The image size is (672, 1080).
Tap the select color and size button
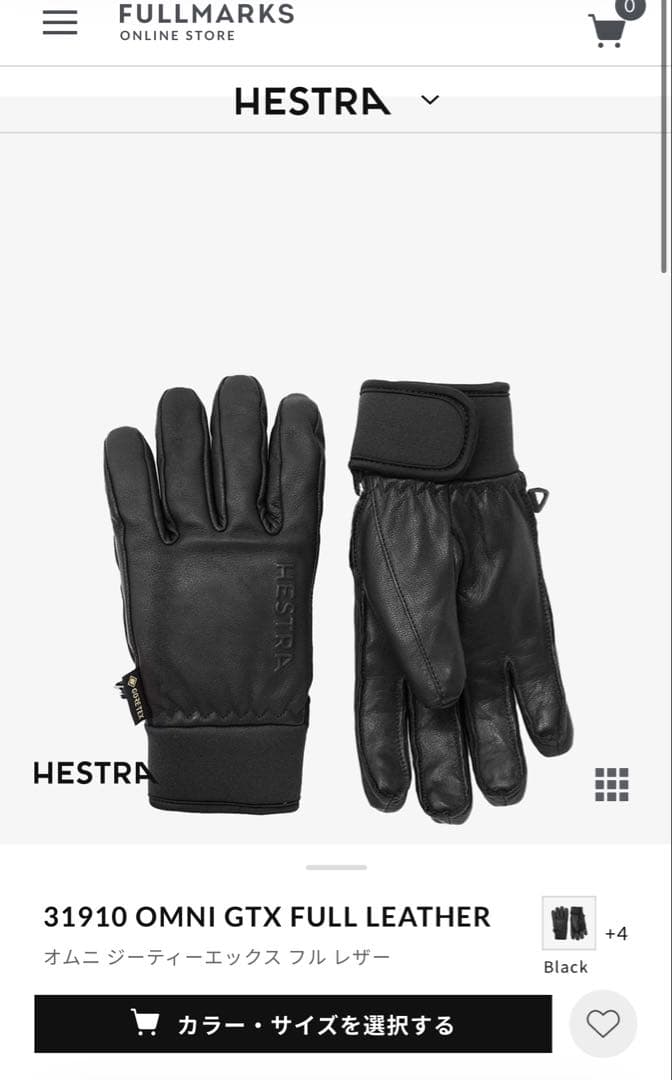(293, 1024)
